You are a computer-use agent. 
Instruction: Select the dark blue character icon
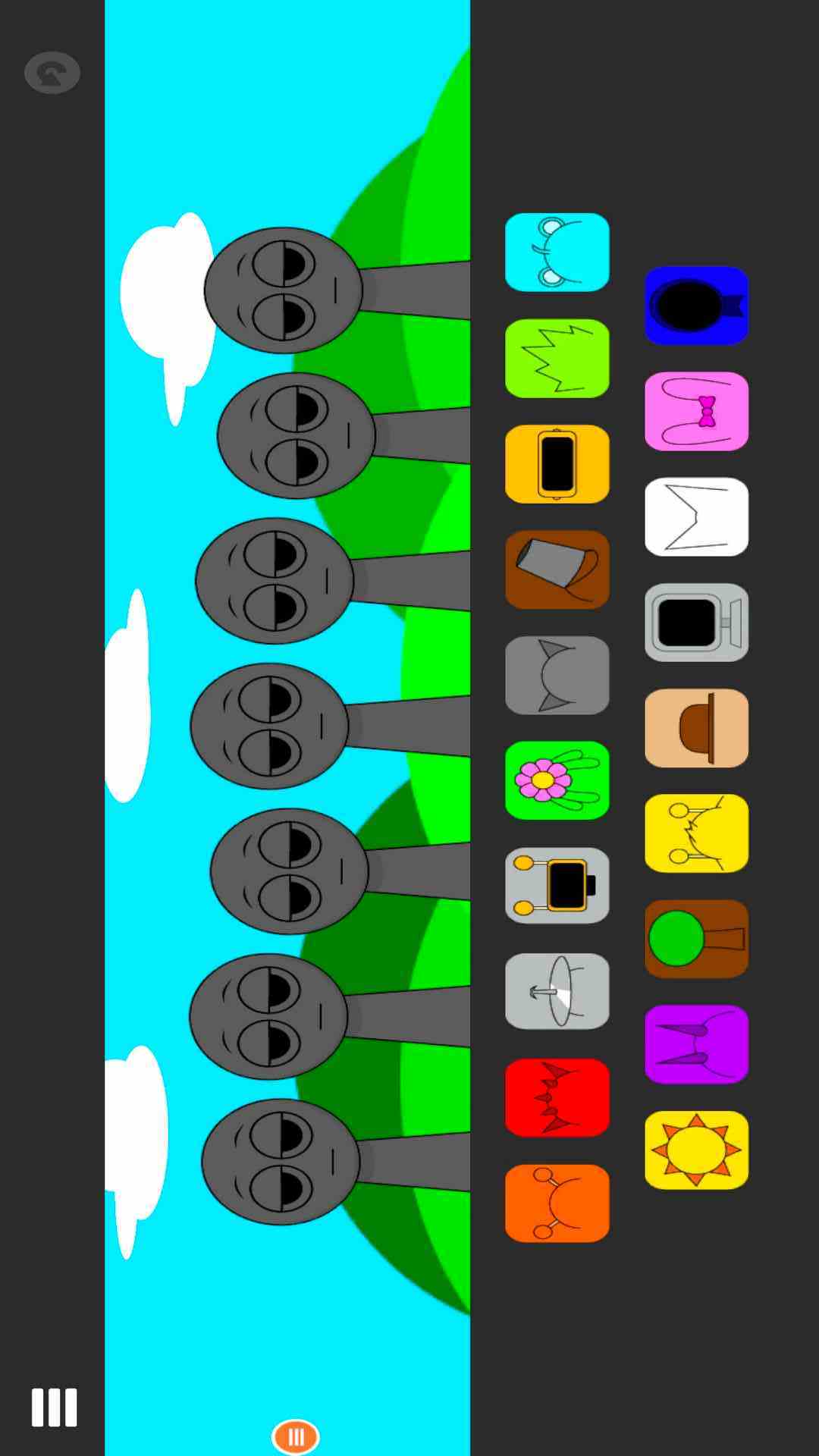[696, 306]
